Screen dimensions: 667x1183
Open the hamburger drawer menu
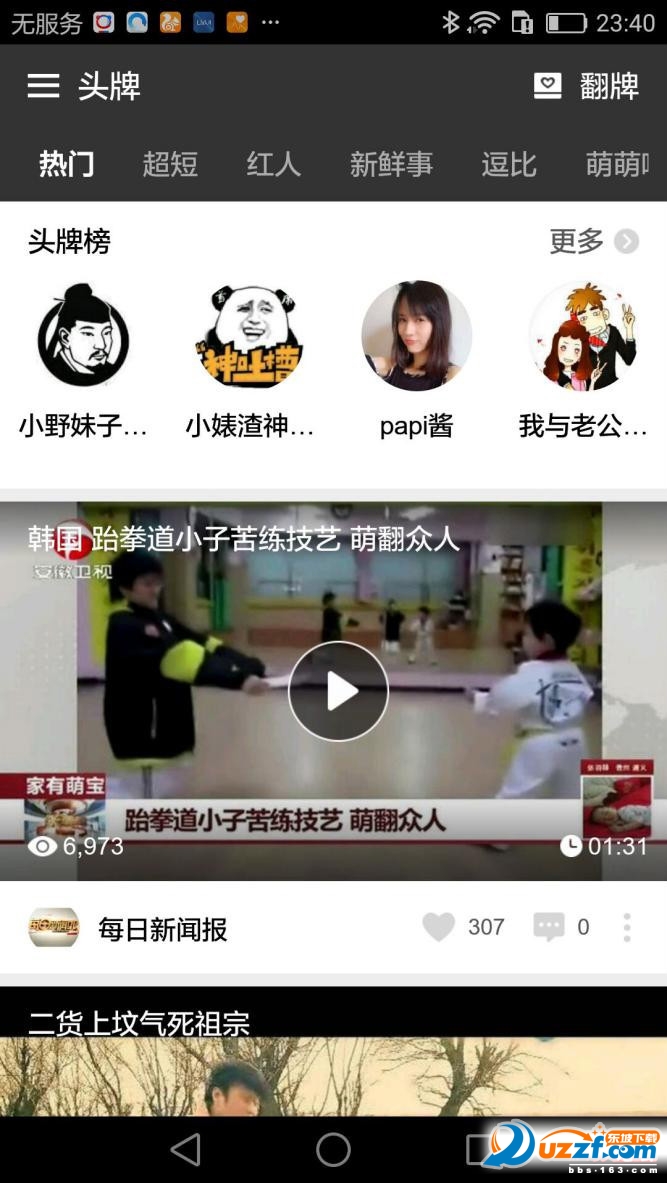tap(43, 86)
